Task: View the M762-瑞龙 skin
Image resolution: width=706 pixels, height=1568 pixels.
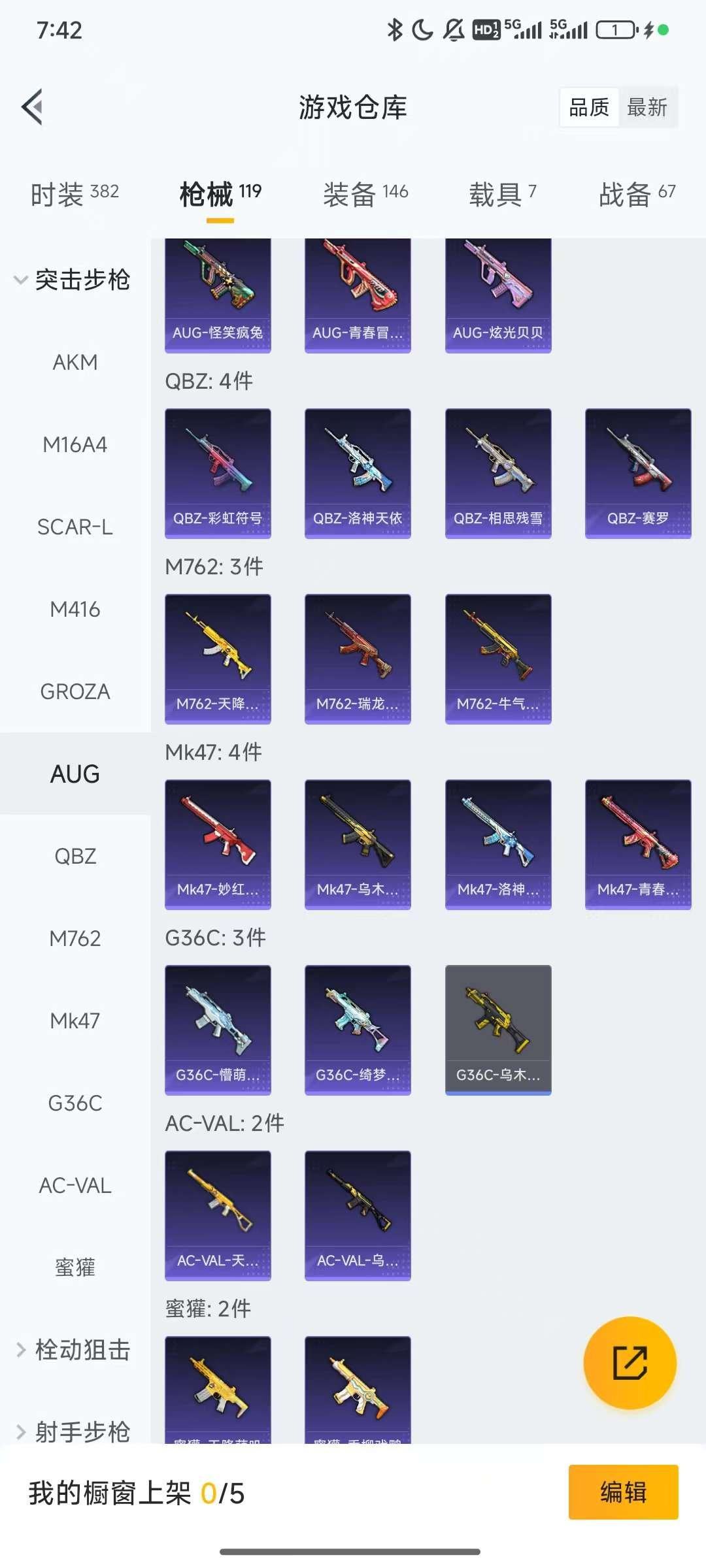Action: click(358, 659)
